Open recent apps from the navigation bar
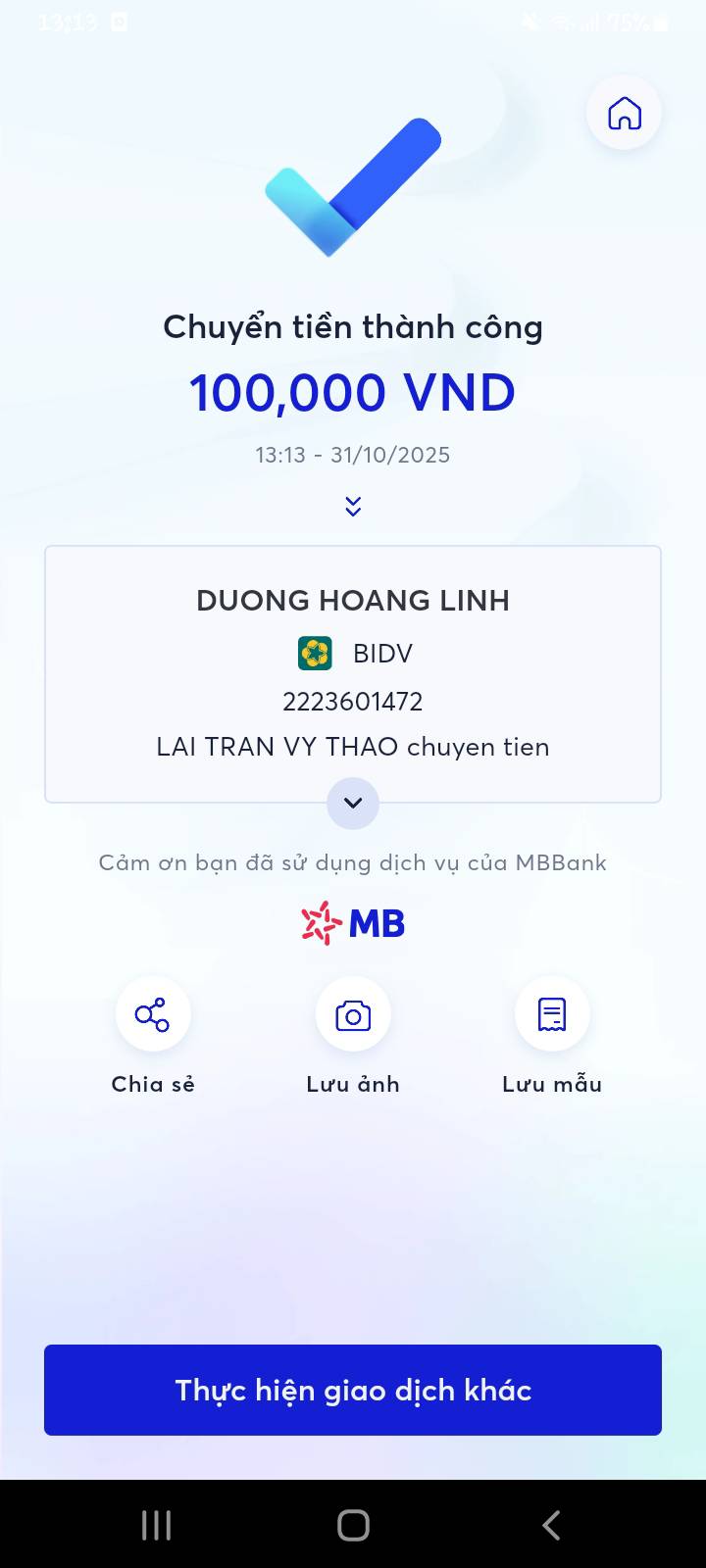706x1568 pixels. pos(157,1525)
